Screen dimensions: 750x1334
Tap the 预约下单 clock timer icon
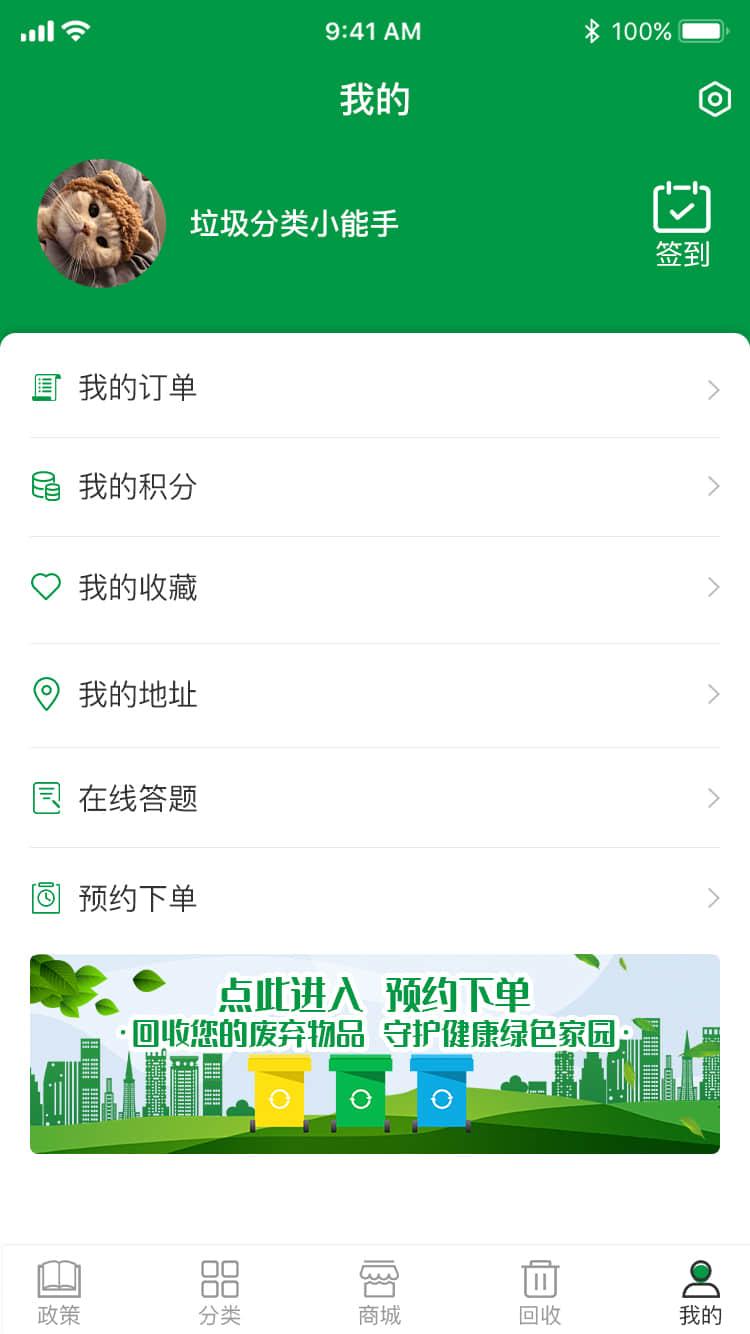[x=45, y=898]
